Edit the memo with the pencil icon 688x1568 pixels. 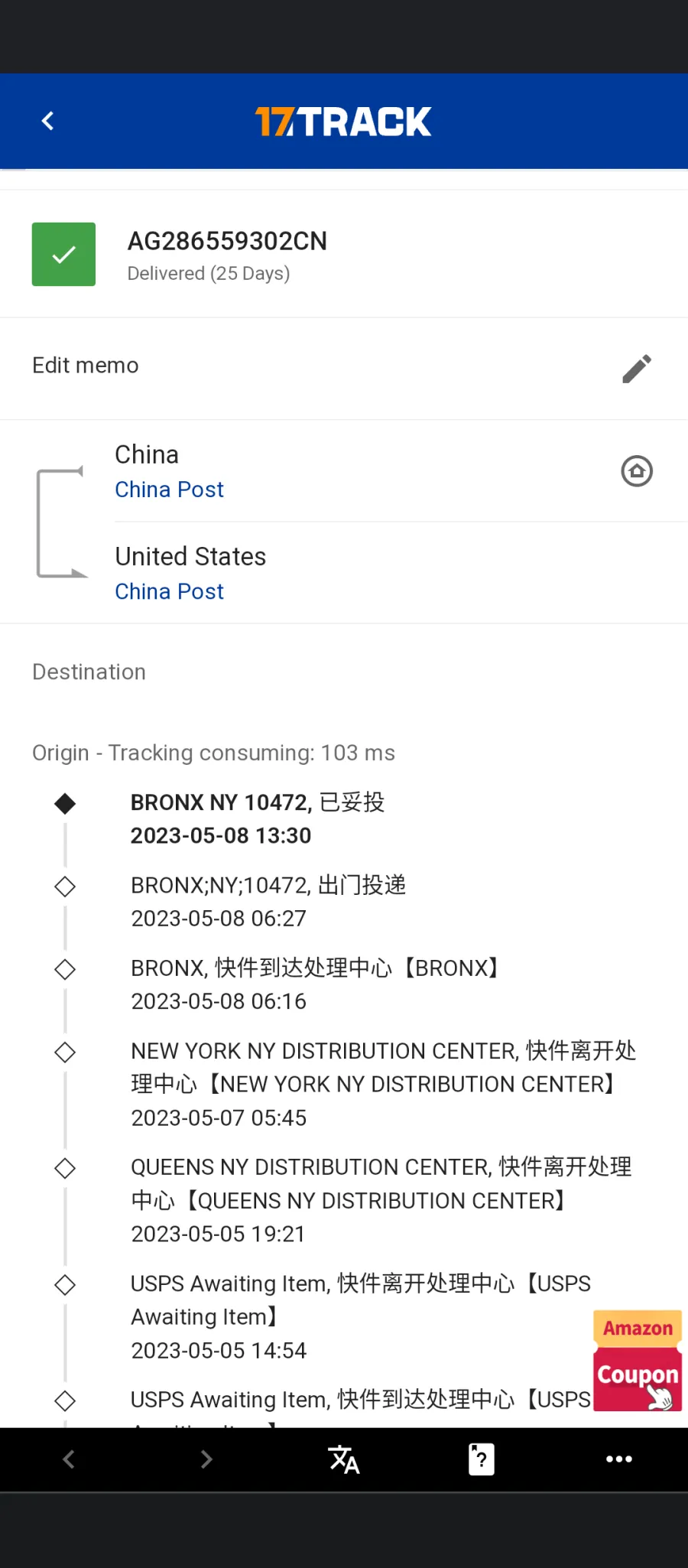point(637,369)
